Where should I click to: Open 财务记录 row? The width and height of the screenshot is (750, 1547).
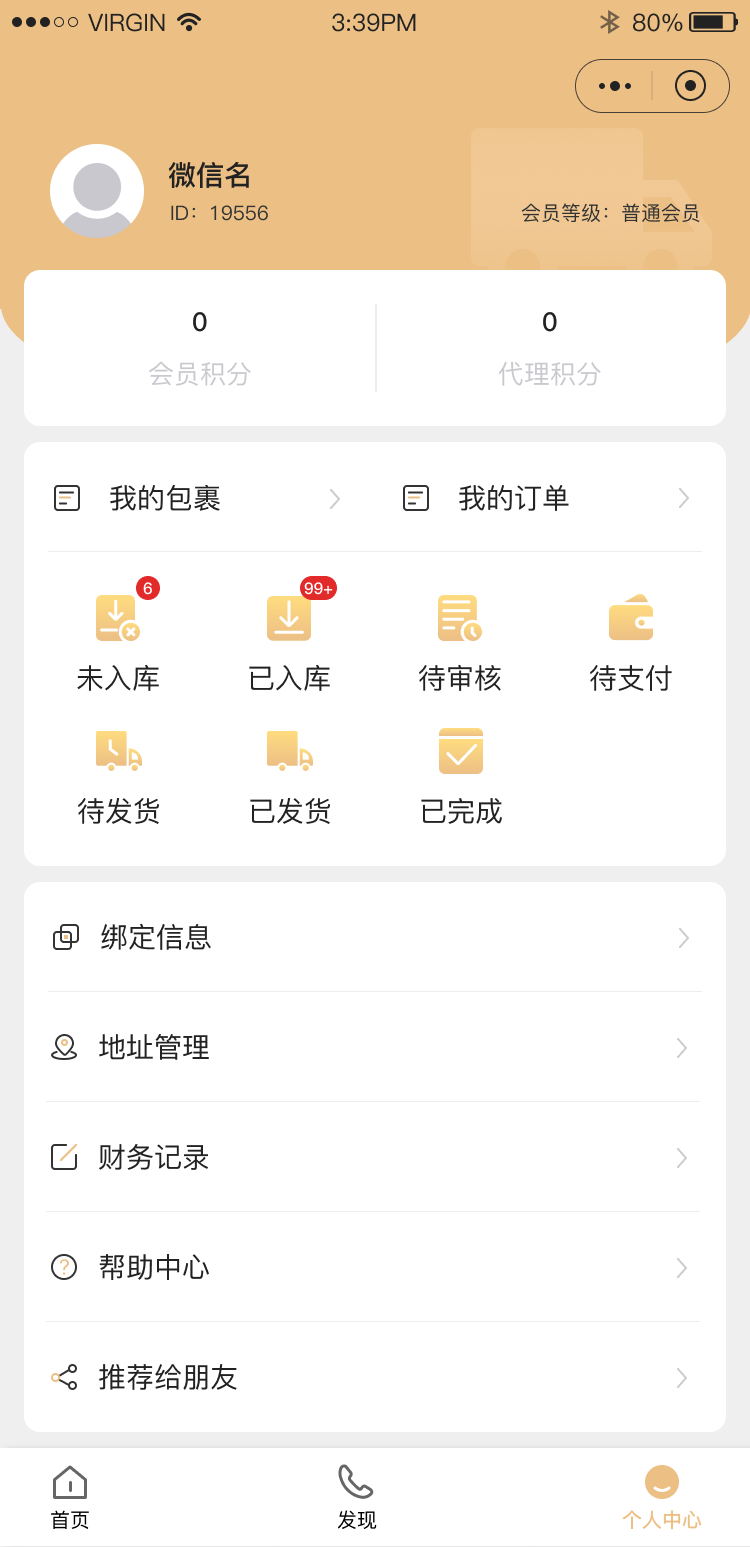pyautogui.click(x=374, y=1157)
